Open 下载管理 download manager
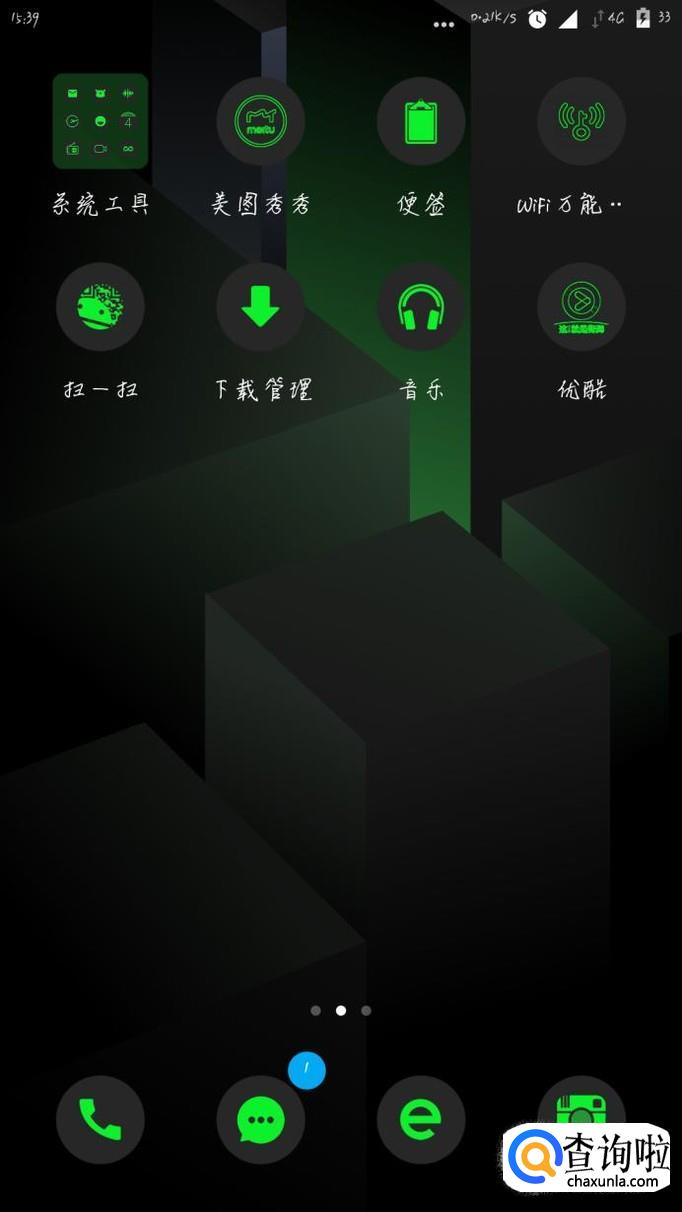 260,306
